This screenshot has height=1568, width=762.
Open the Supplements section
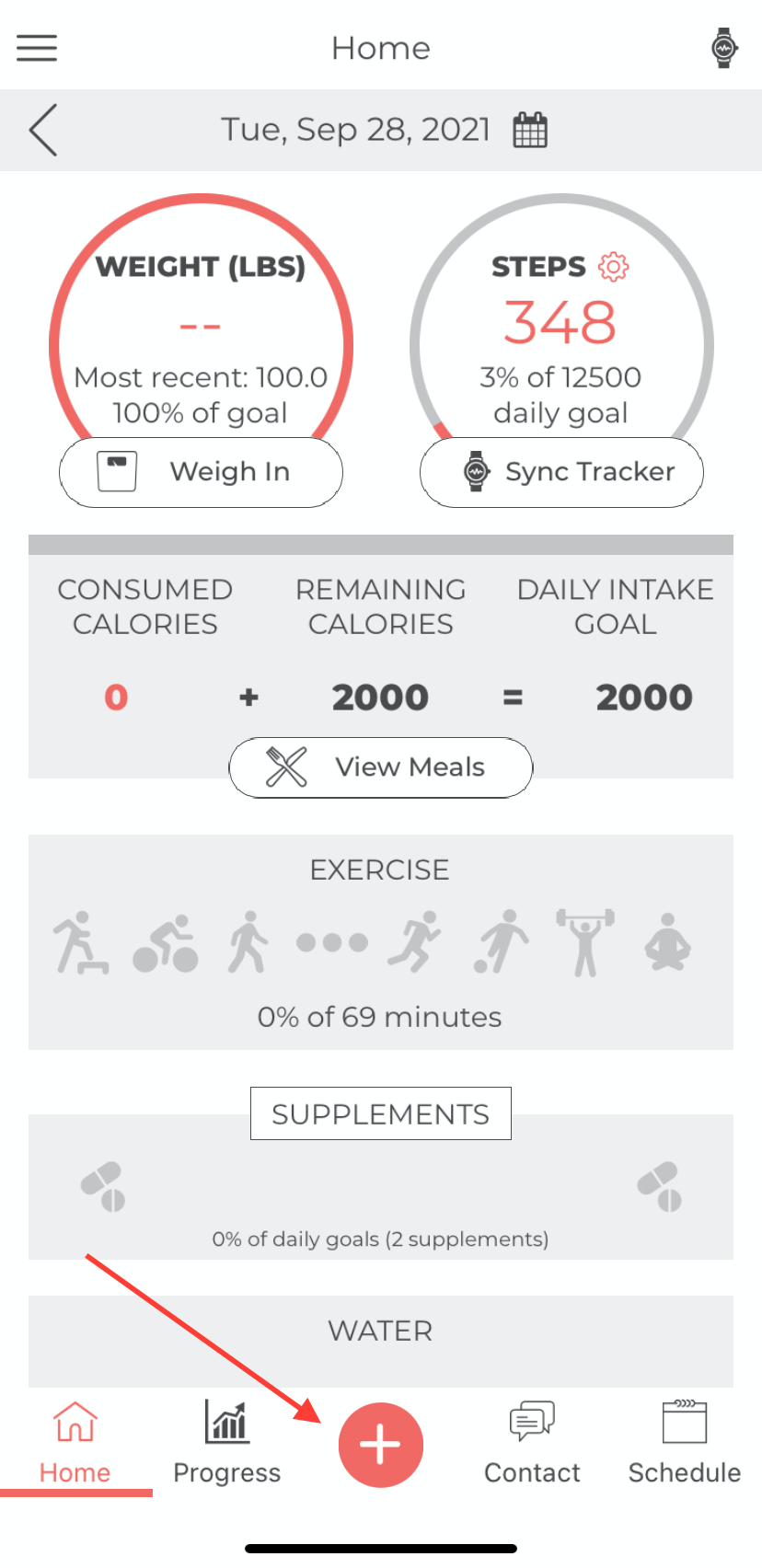click(380, 1114)
